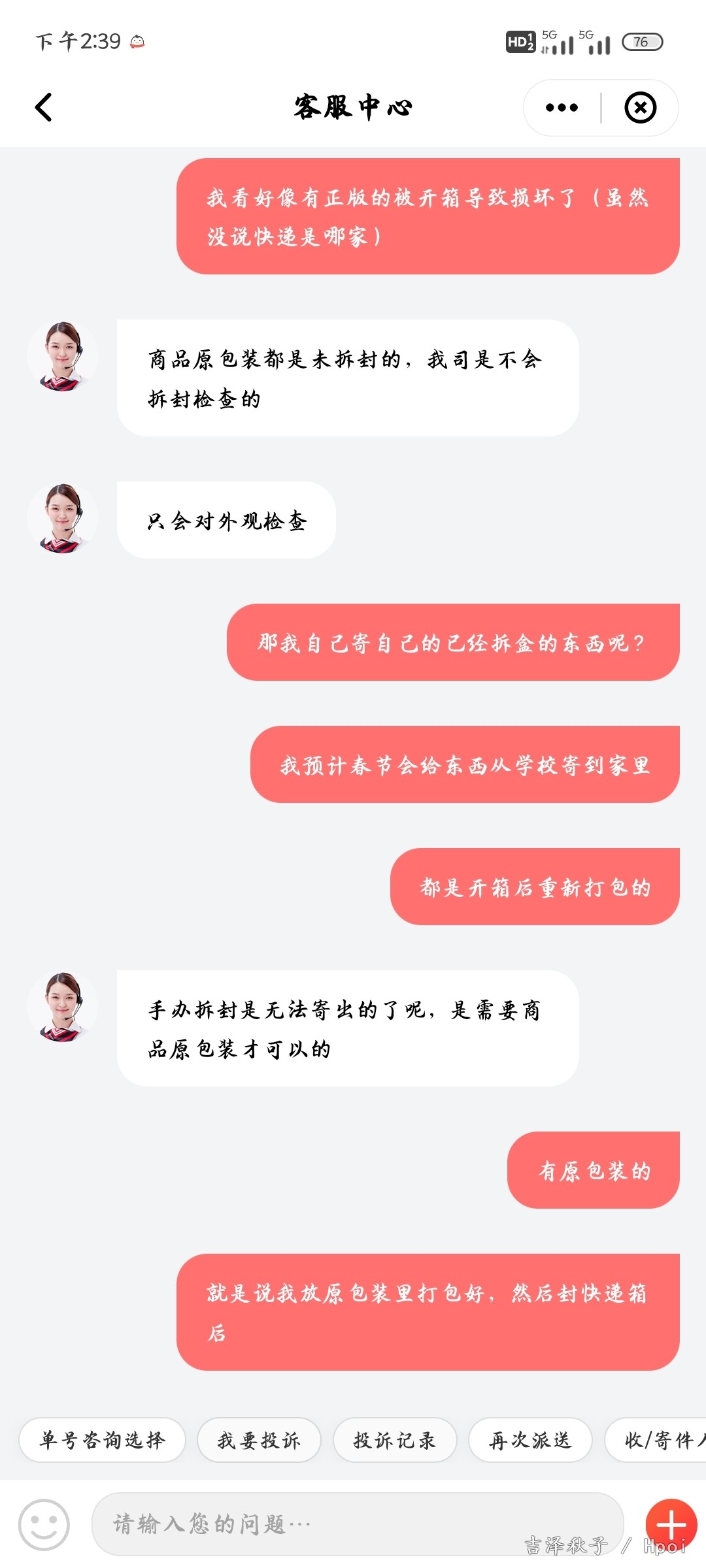Tap the 我要投诉 quick option
Viewport: 706px width, 1568px height.
(x=259, y=1440)
